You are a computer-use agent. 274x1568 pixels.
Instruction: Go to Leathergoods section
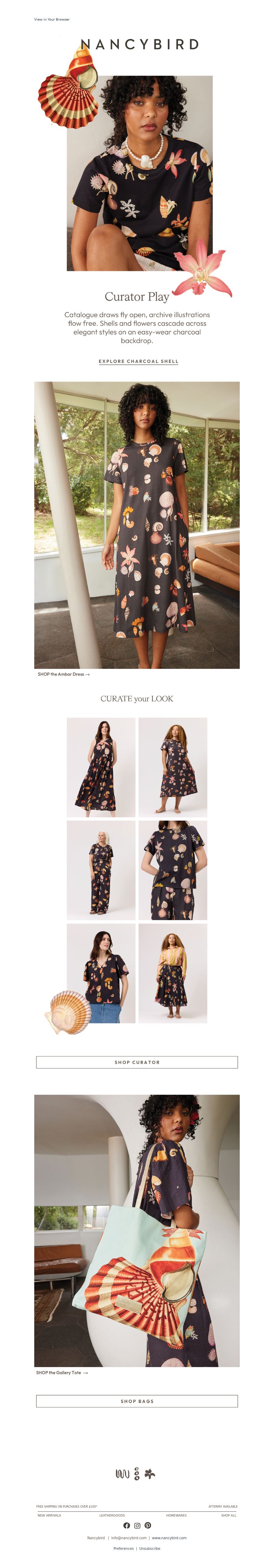click(x=112, y=1515)
